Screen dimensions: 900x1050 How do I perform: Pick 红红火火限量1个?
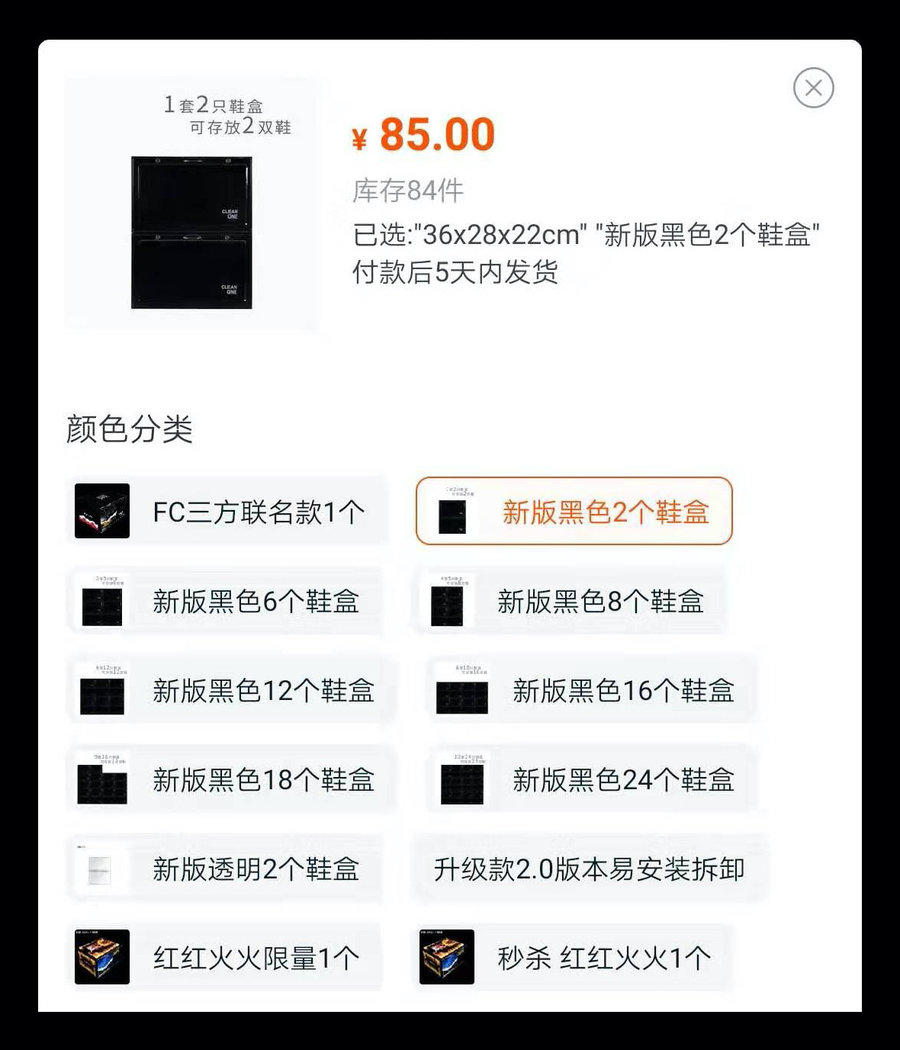pyautogui.click(x=226, y=957)
